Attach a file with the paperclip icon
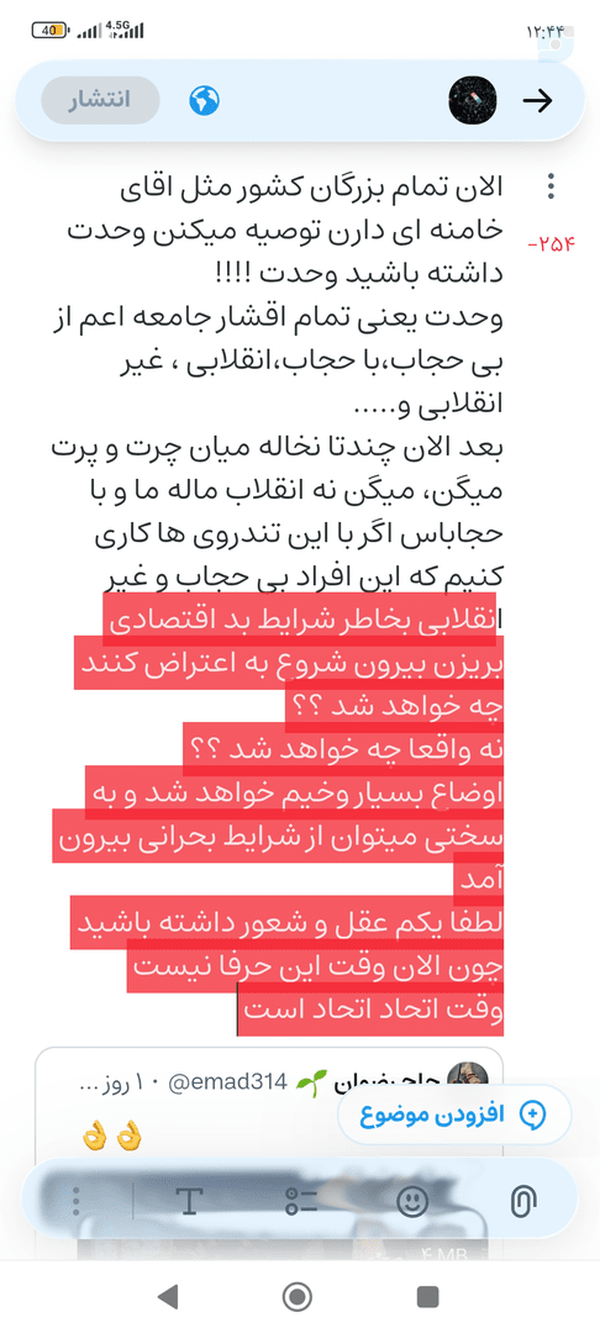This screenshot has height=1333, width=600. [x=520, y=1202]
